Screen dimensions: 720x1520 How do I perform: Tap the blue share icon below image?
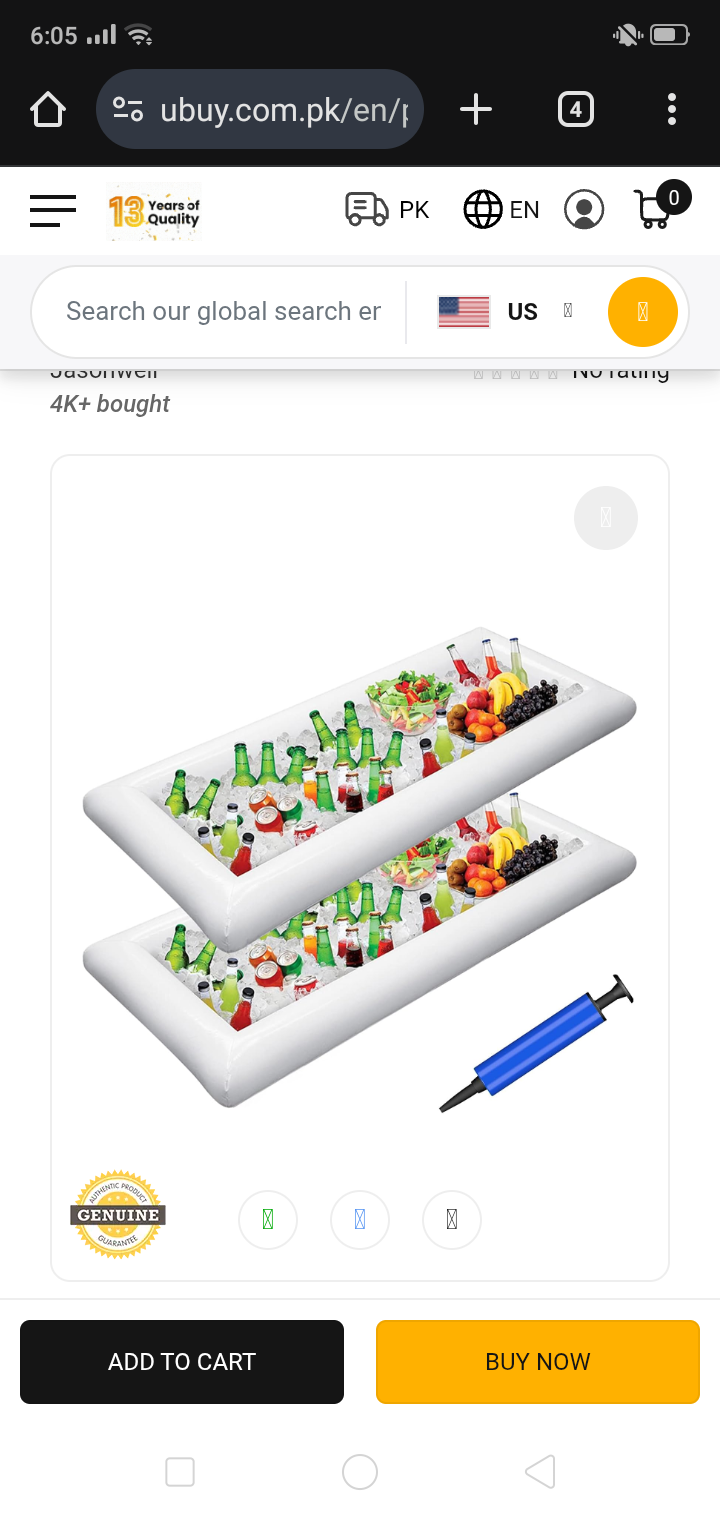360,1220
